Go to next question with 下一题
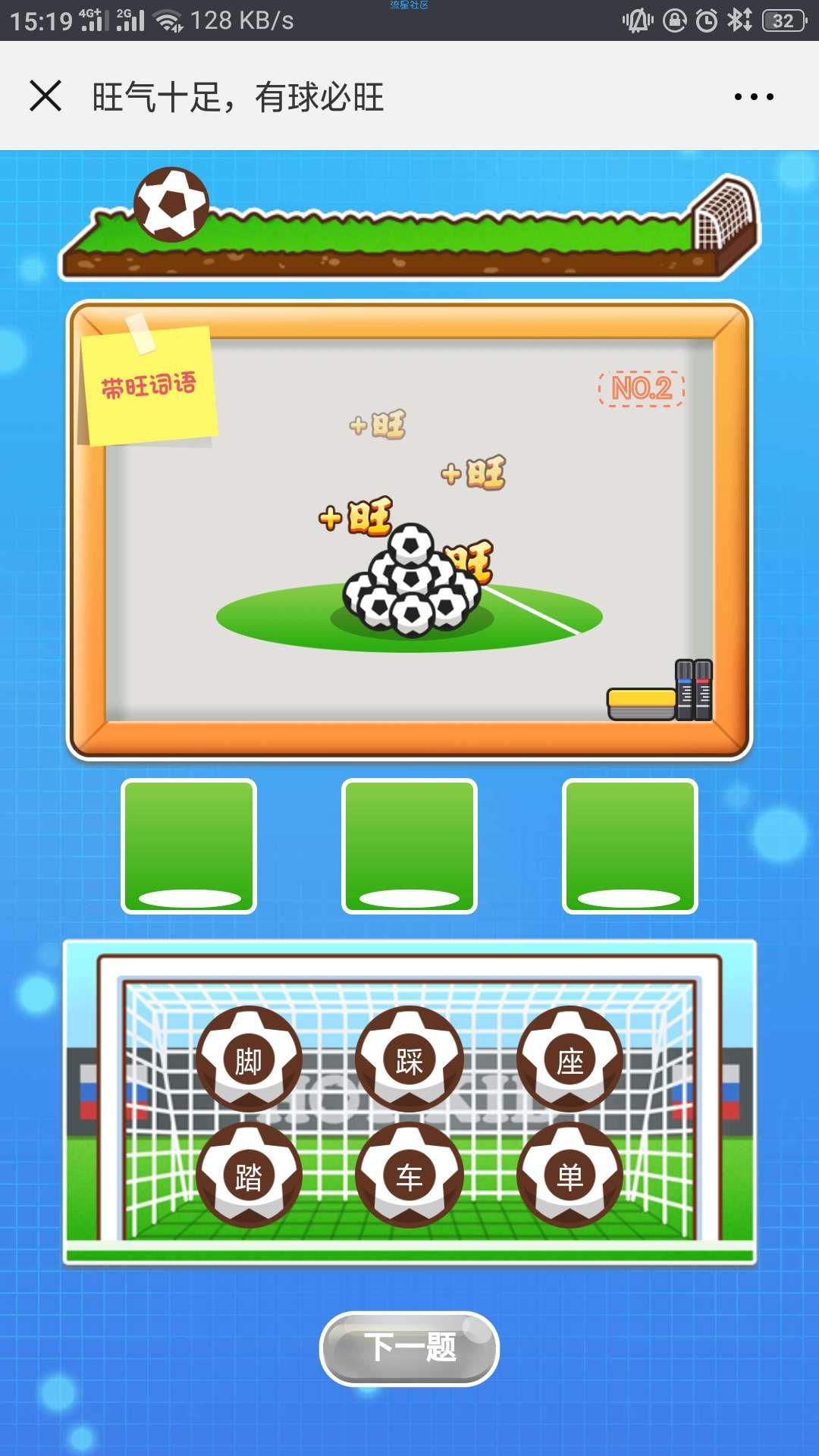Image resolution: width=819 pixels, height=1456 pixels. (409, 1348)
